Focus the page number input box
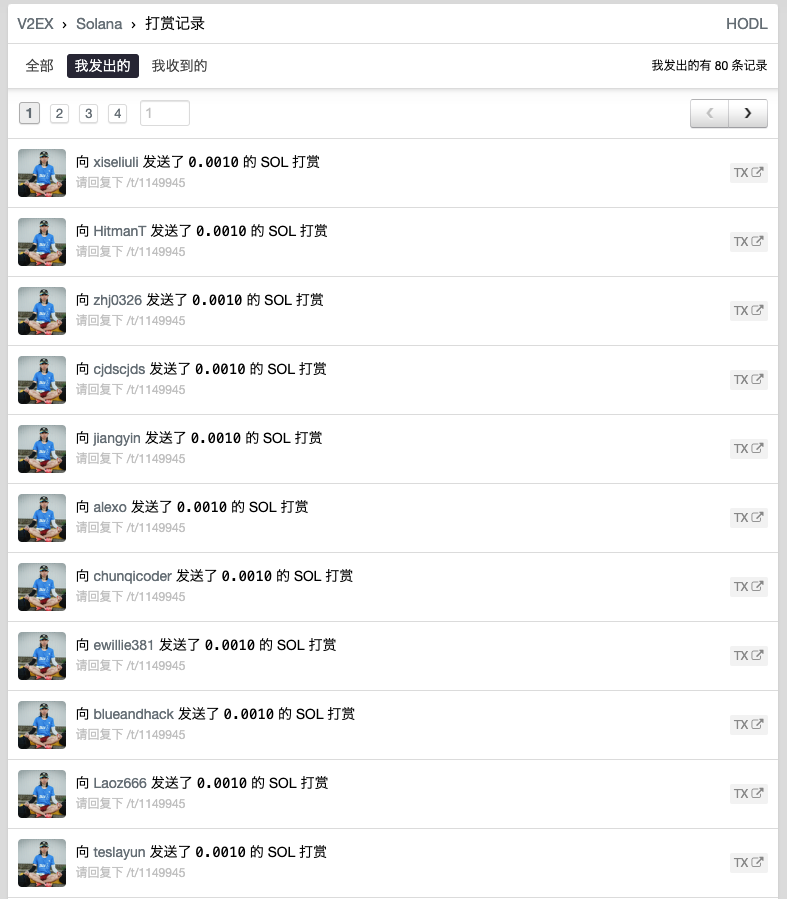The width and height of the screenshot is (787, 899). pos(165,113)
